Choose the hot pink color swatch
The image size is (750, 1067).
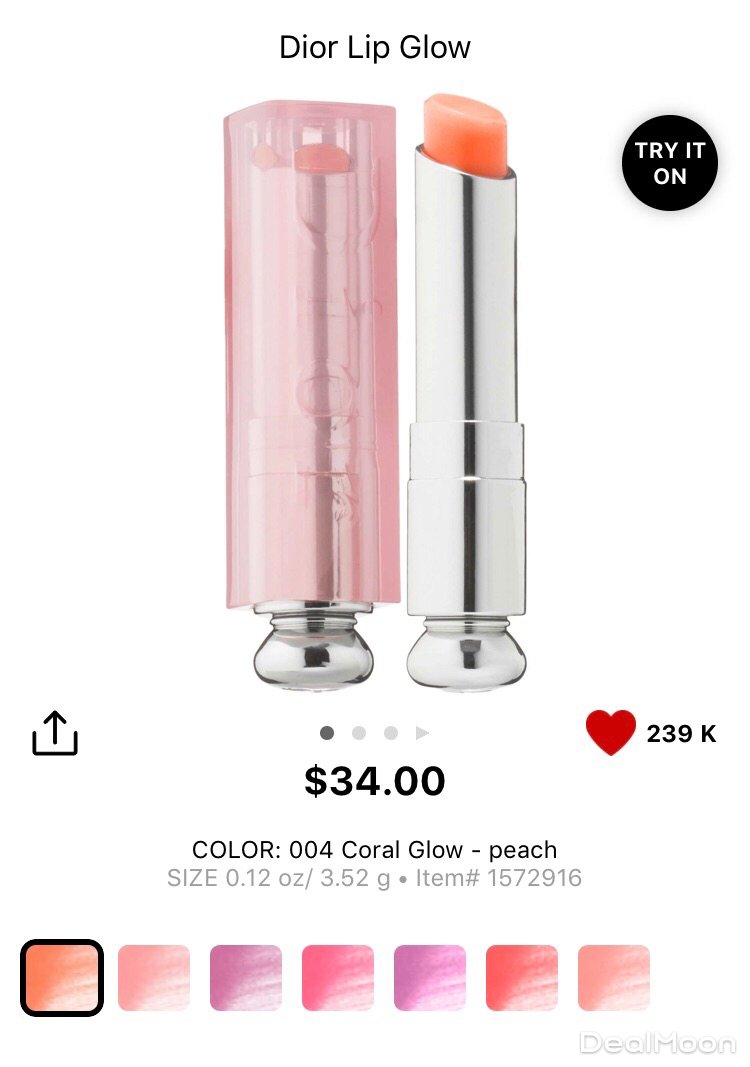pyautogui.click(x=338, y=978)
